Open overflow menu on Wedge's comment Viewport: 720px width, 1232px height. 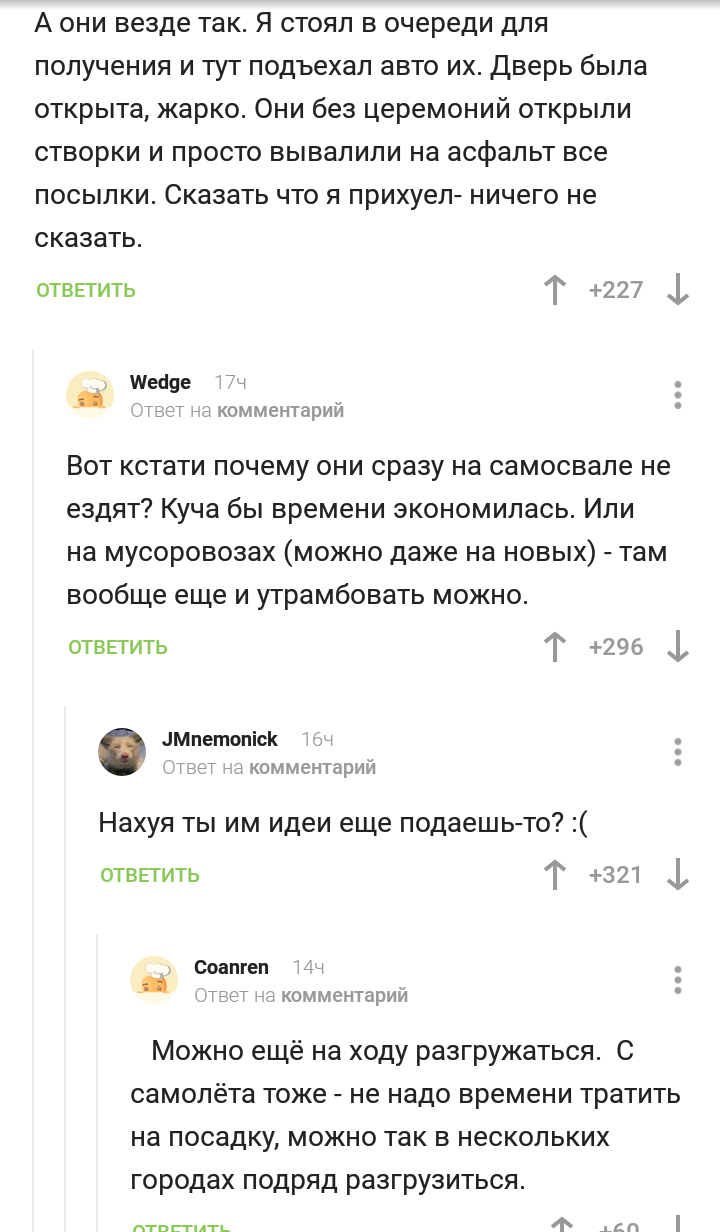point(678,395)
